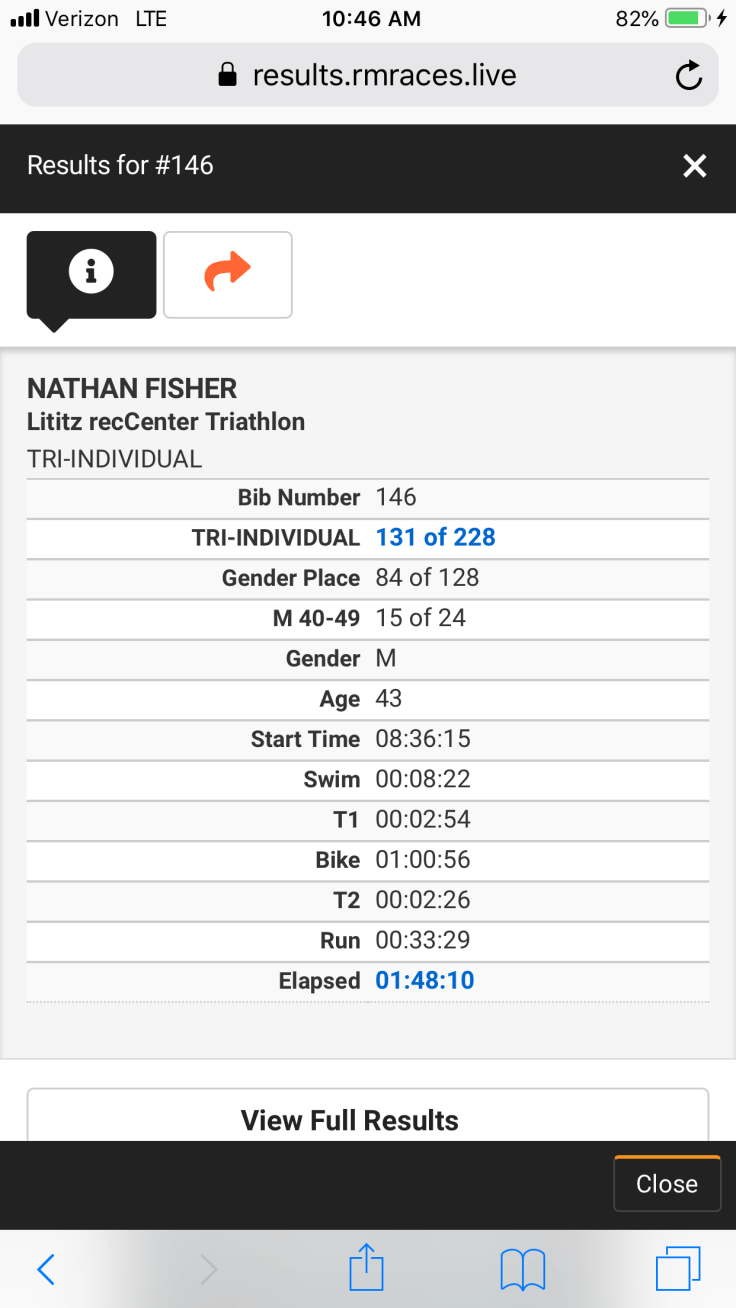Viewport: 736px width, 1308px height.
Task: Open the 131 of 228 placement link
Action: 435,538
